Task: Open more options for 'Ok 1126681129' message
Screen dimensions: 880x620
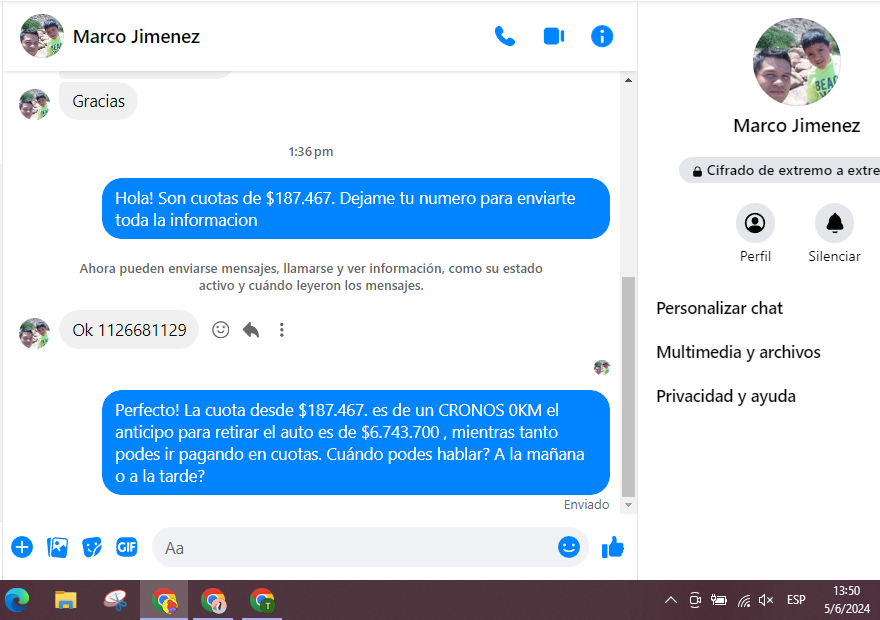Action: (x=282, y=329)
